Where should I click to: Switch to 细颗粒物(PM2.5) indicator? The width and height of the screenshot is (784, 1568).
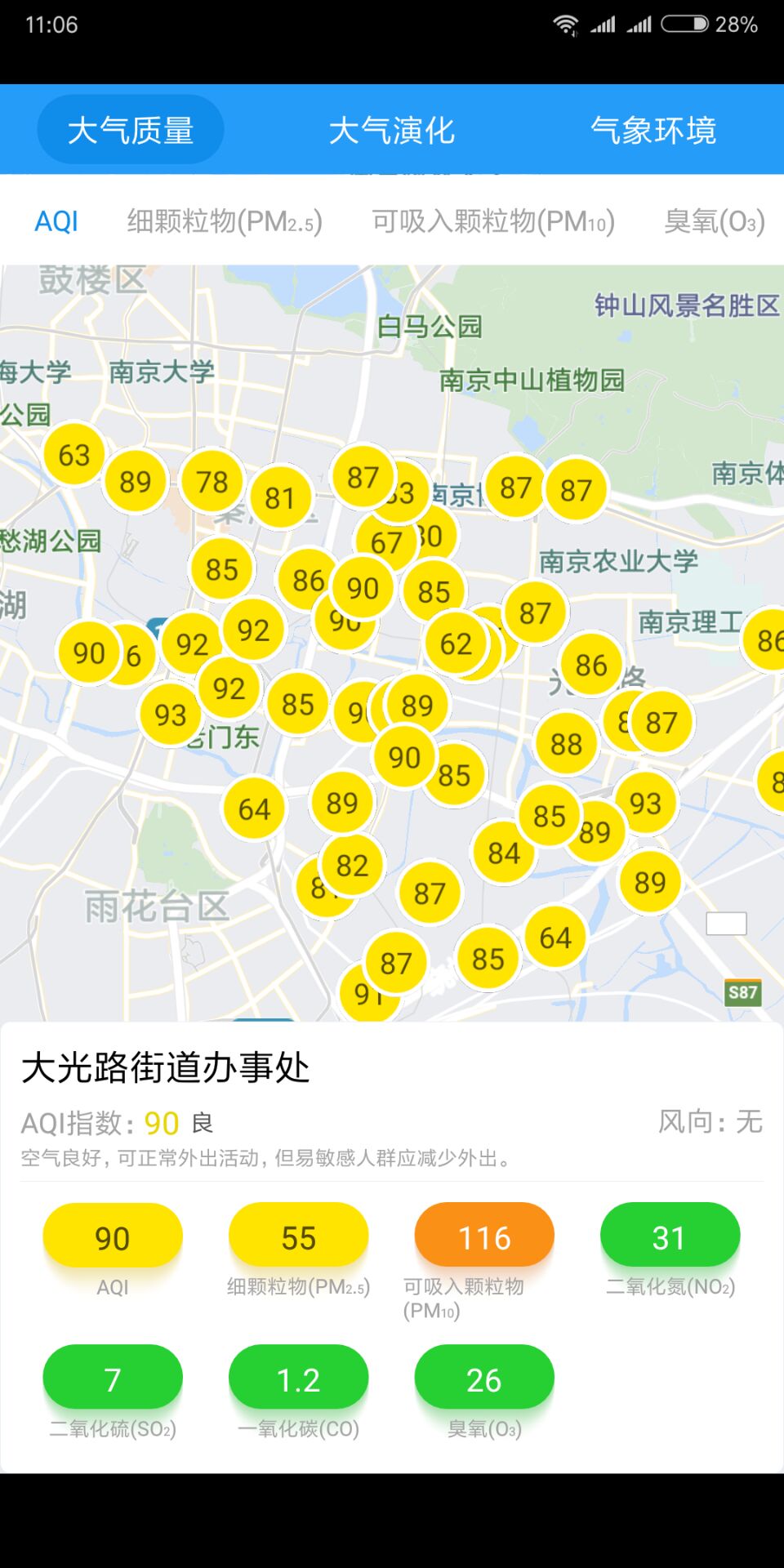tap(225, 221)
